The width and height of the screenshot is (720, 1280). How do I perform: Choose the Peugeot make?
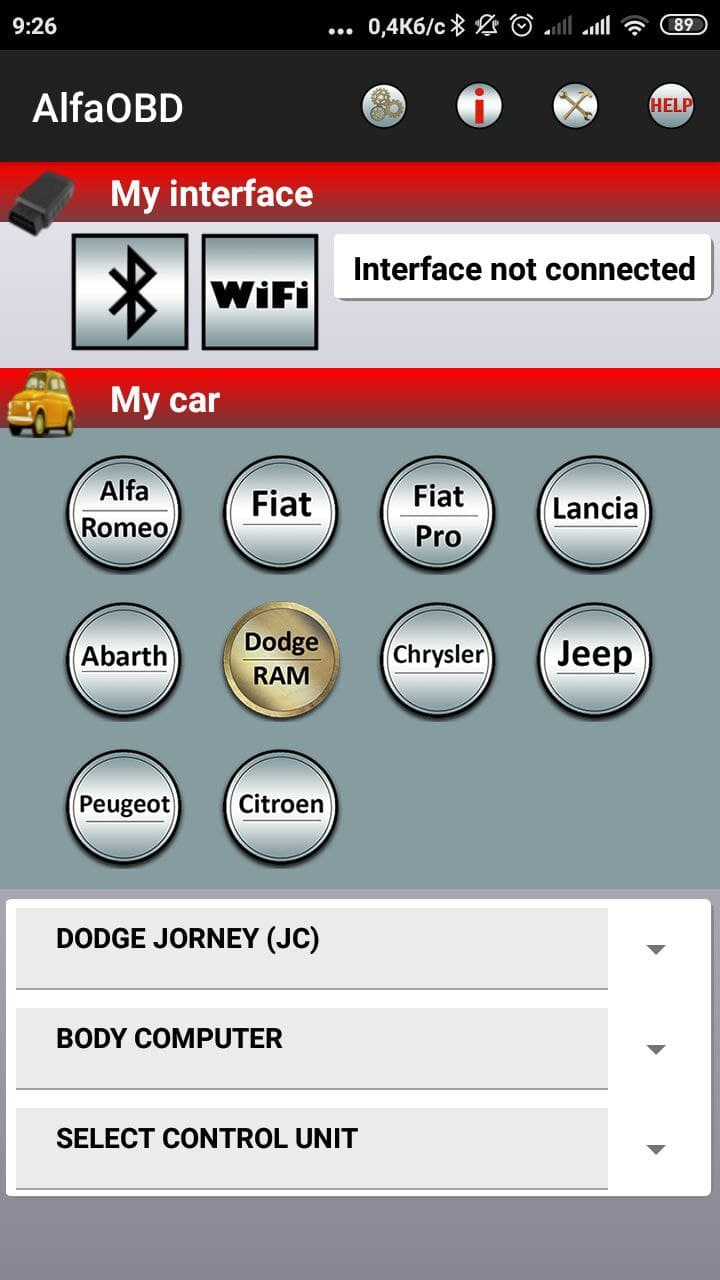124,806
